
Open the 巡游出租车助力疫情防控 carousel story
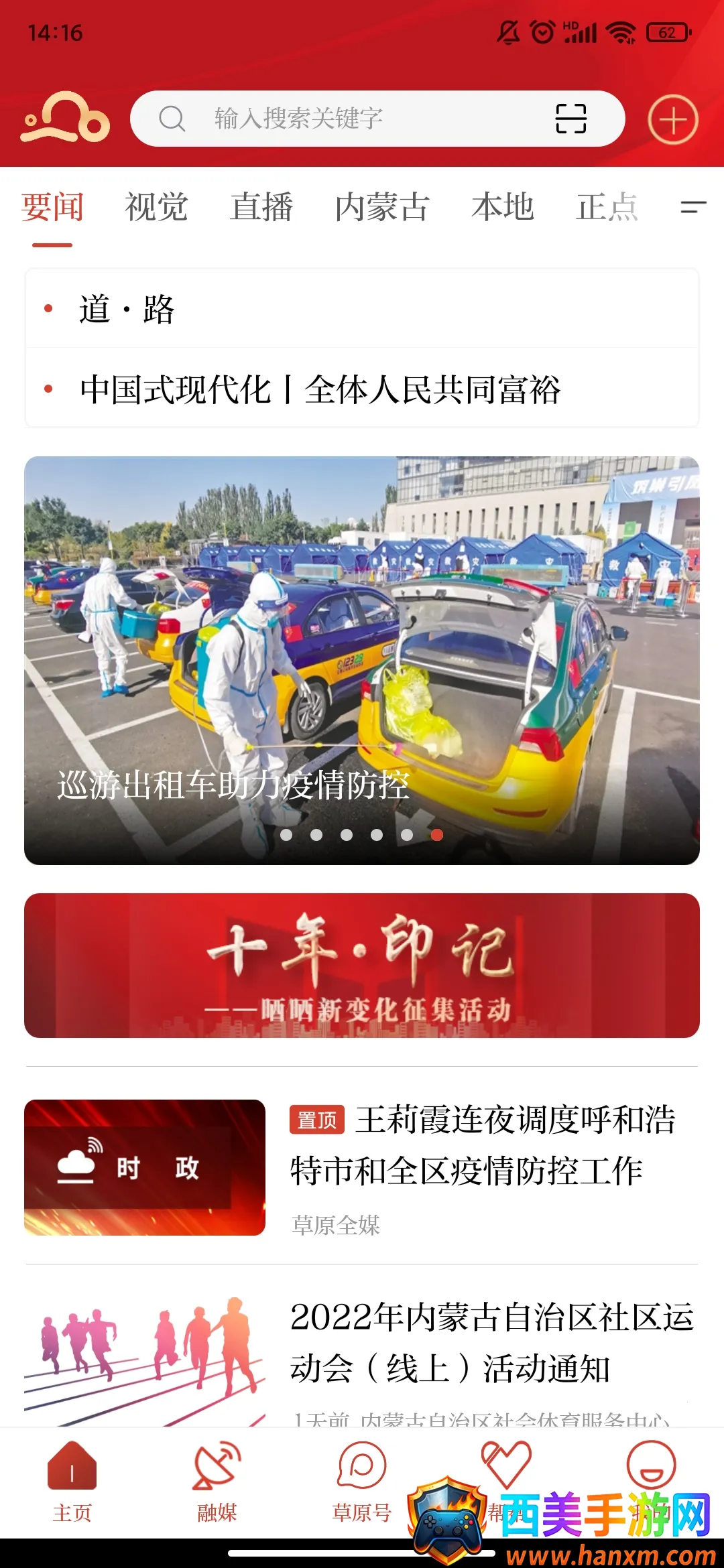point(362,660)
